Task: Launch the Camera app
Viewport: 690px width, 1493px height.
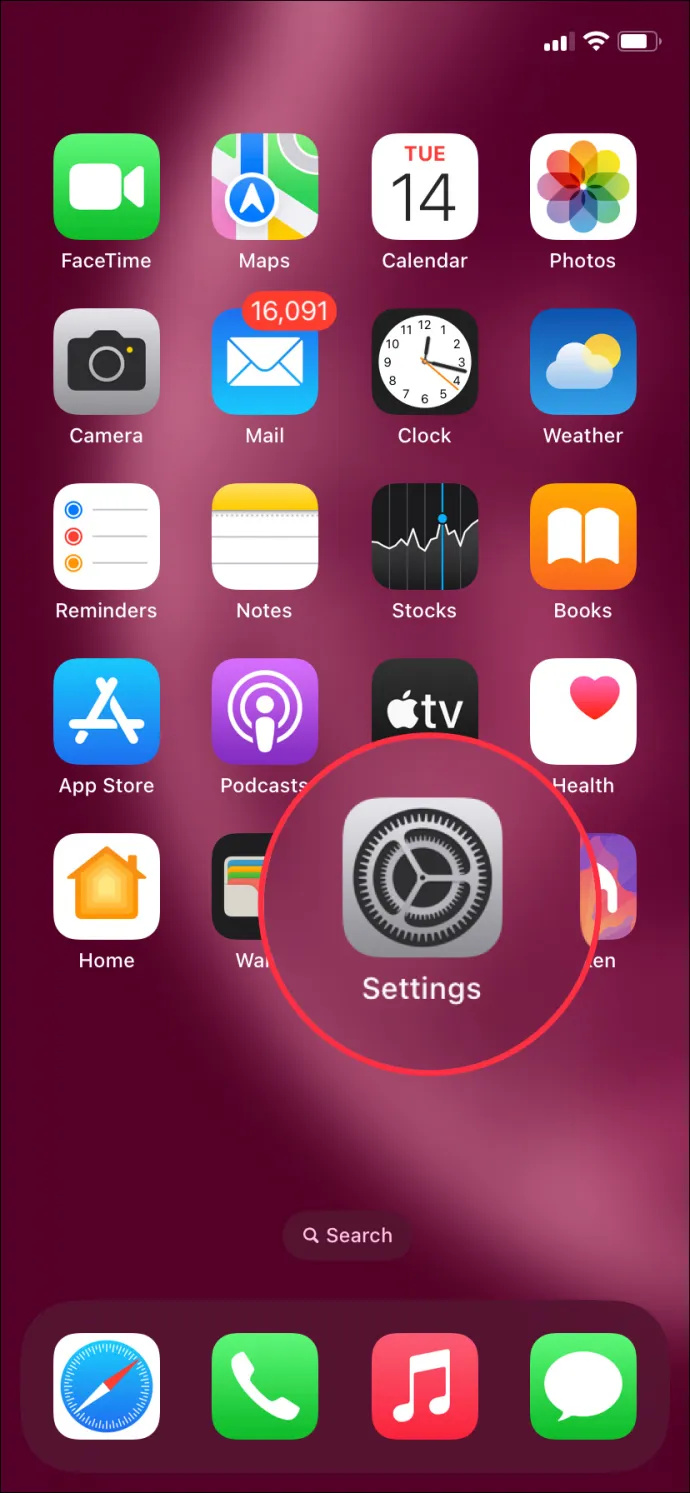Action: click(x=106, y=362)
